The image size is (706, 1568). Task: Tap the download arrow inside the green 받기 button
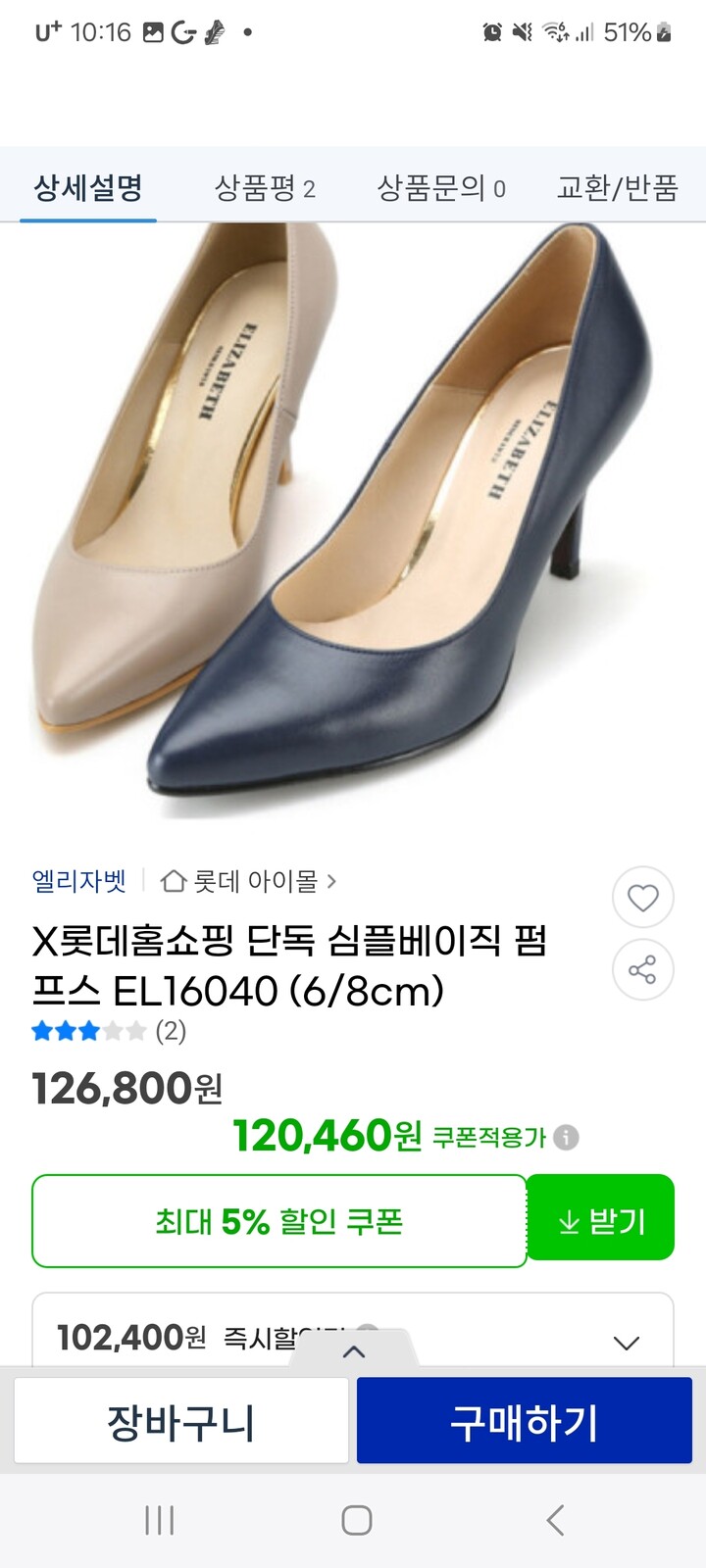pyautogui.click(x=567, y=1221)
